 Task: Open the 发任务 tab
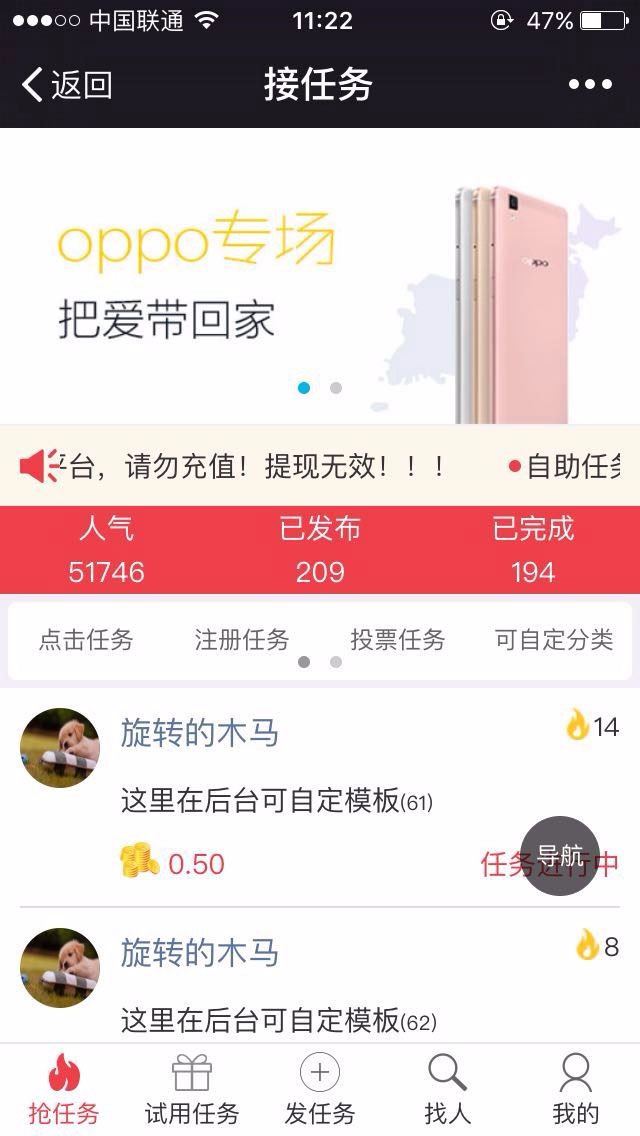(x=320, y=1090)
